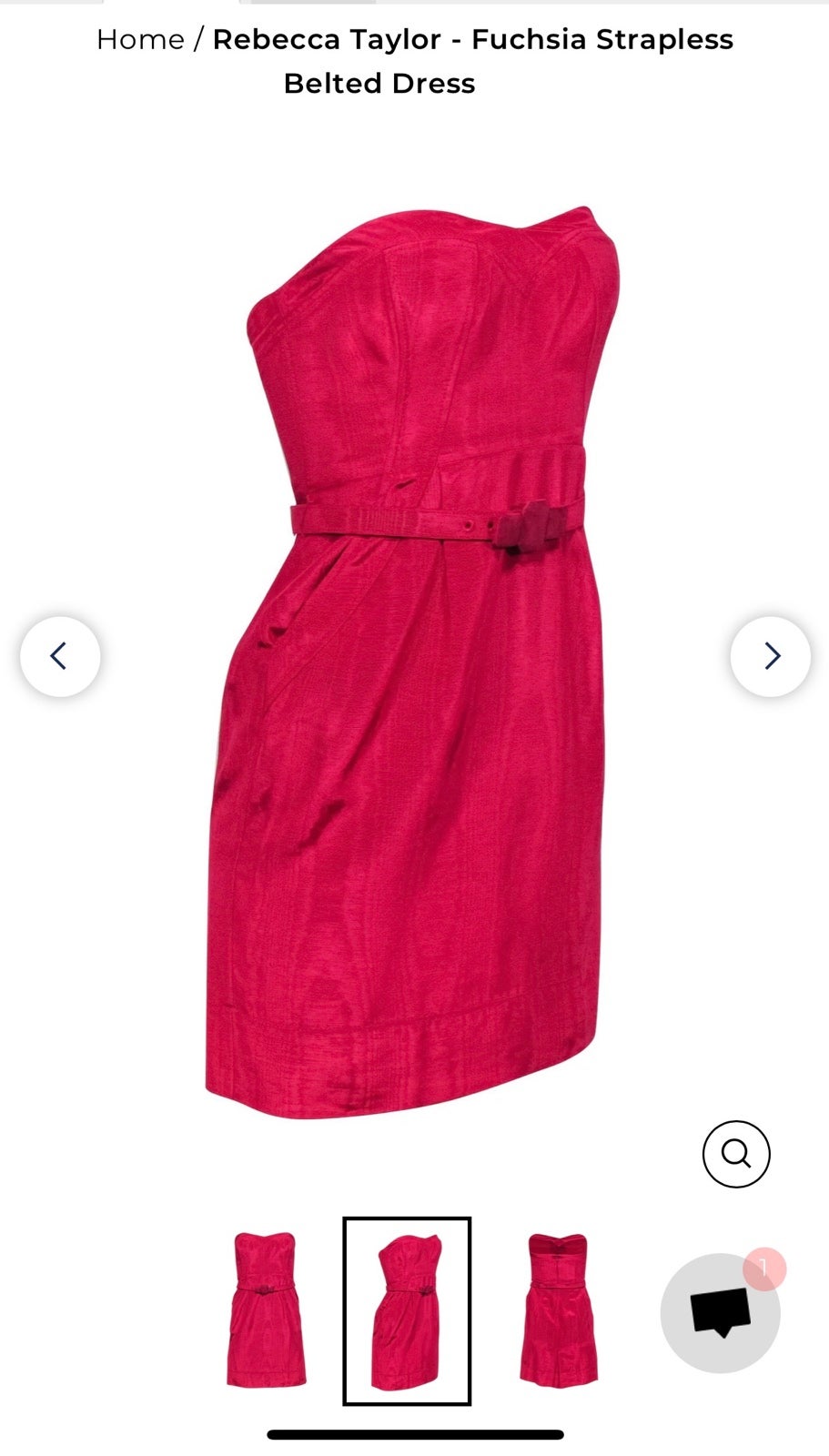This screenshot has width=829, height=1456.
Task: Select the side view dress thumbnail
Action: coord(407,1310)
